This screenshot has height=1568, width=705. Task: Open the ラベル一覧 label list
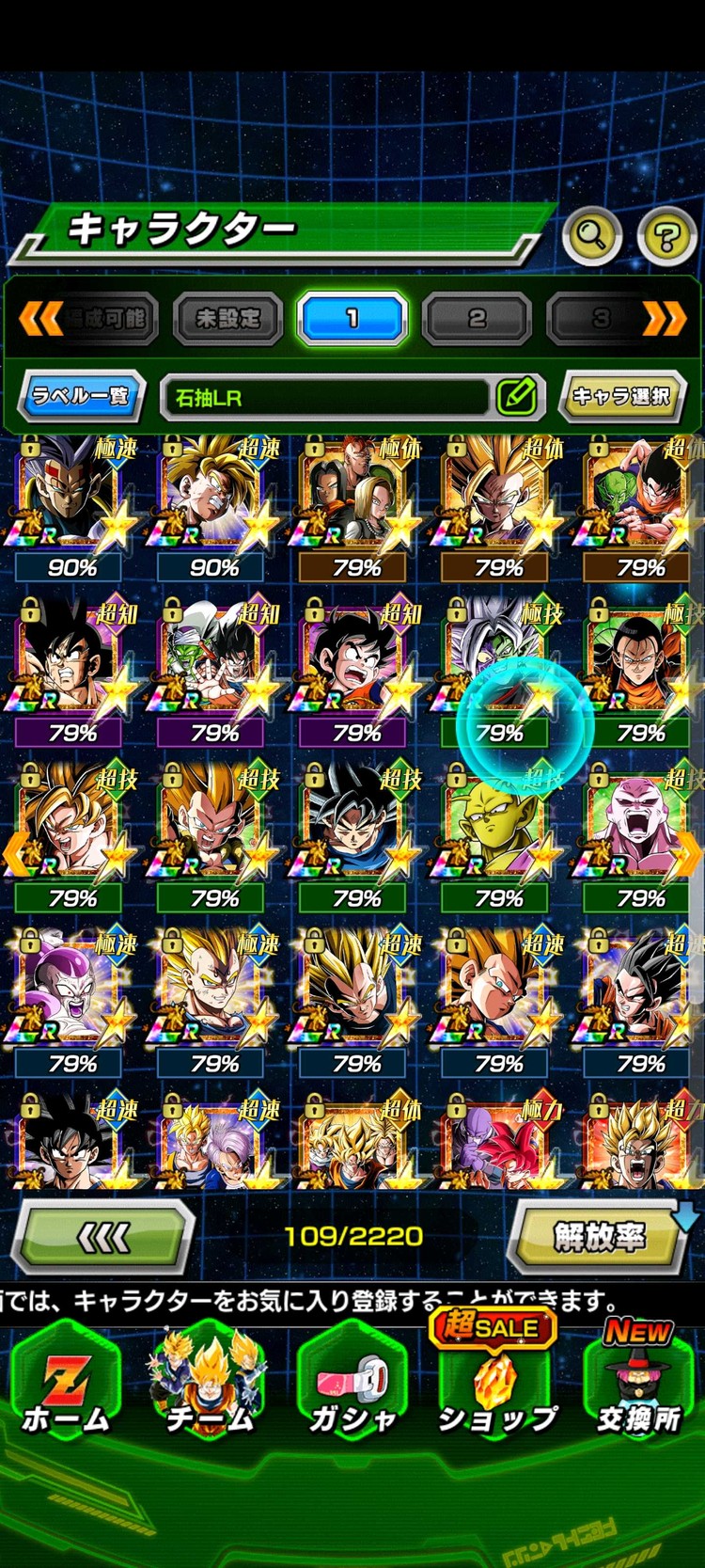tap(81, 395)
